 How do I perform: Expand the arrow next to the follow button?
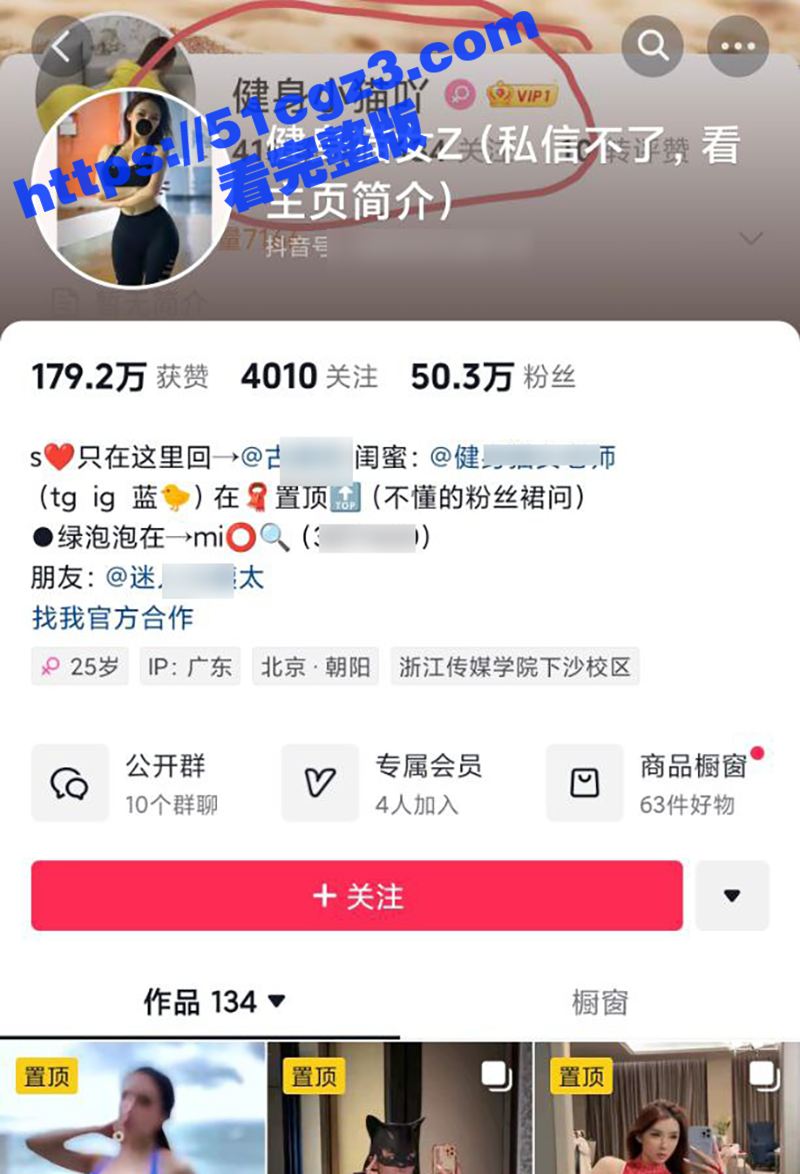point(733,896)
